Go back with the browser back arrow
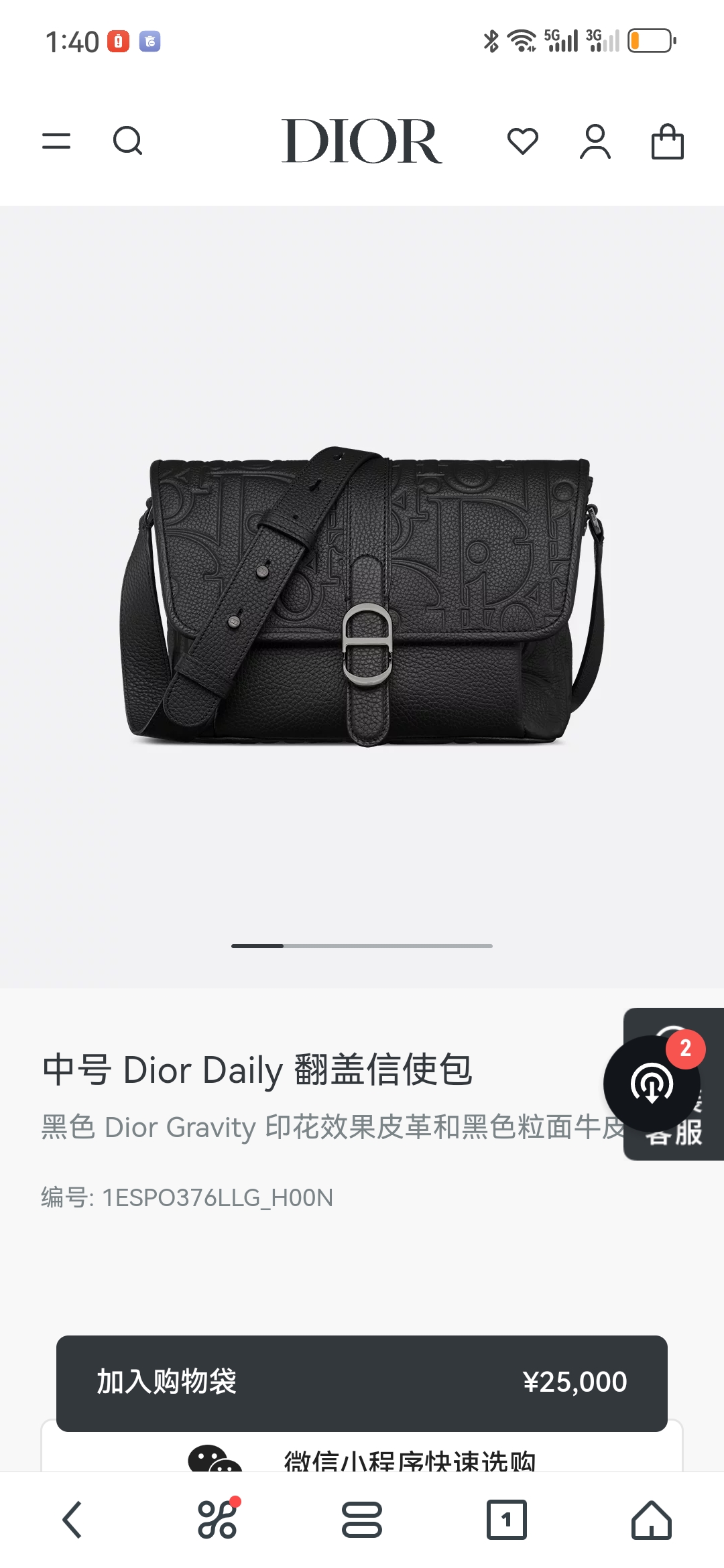Image resolution: width=724 pixels, height=1568 pixels. [x=72, y=1520]
